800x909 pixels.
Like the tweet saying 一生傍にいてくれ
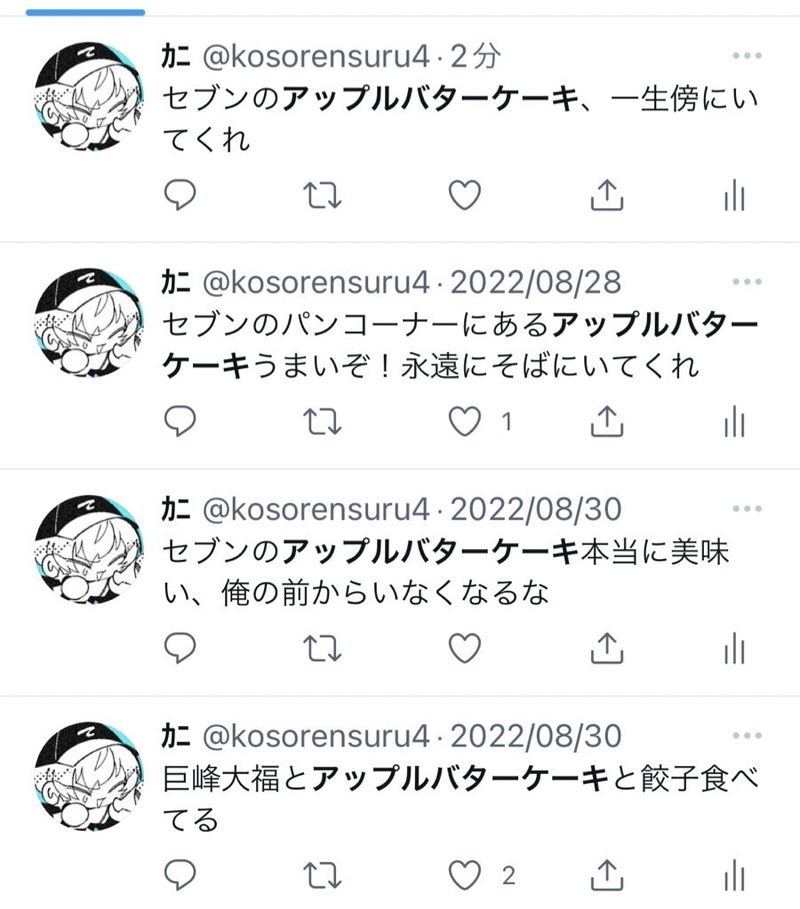(x=464, y=196)
